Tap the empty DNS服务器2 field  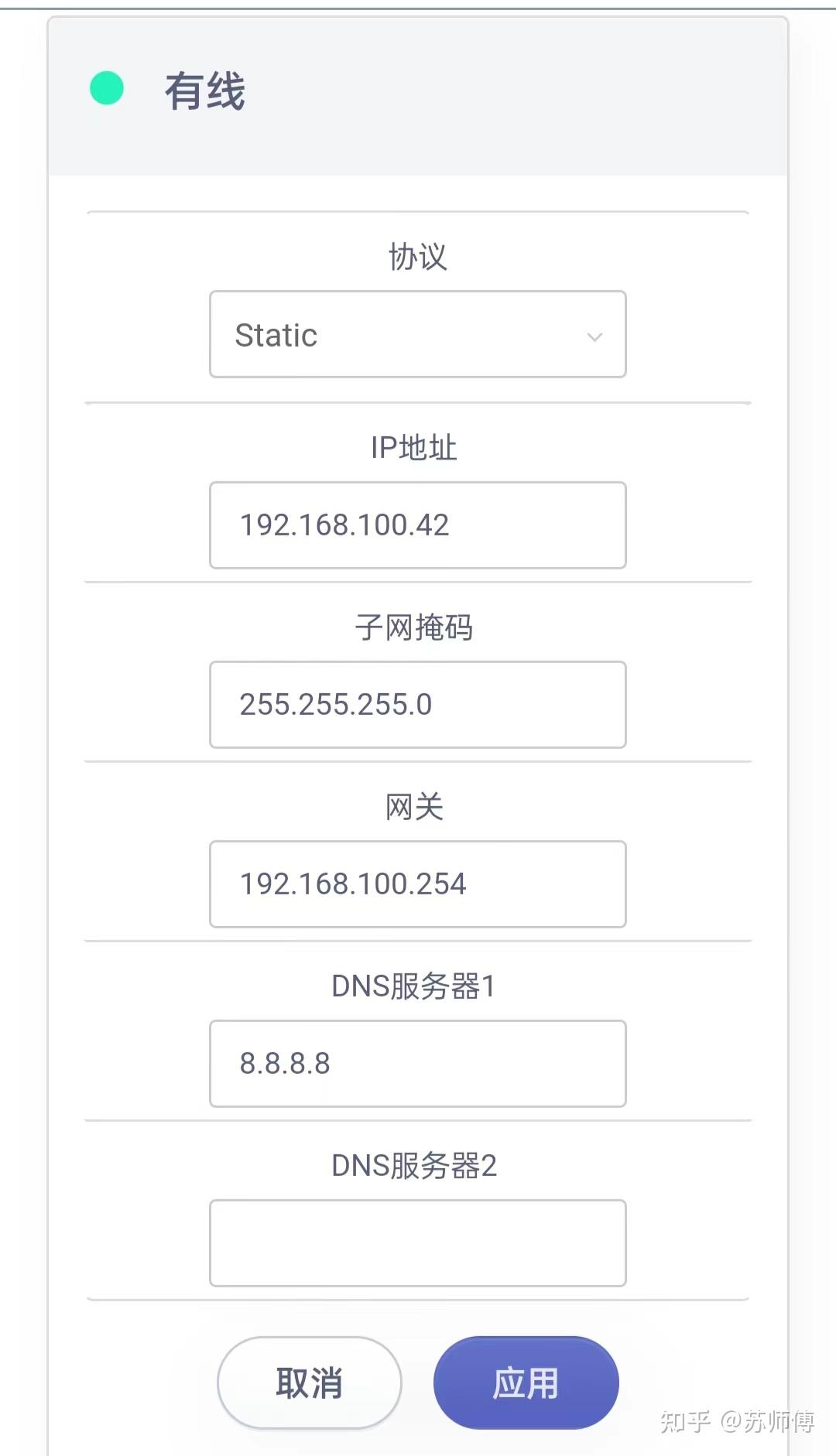click(417, 1243)
